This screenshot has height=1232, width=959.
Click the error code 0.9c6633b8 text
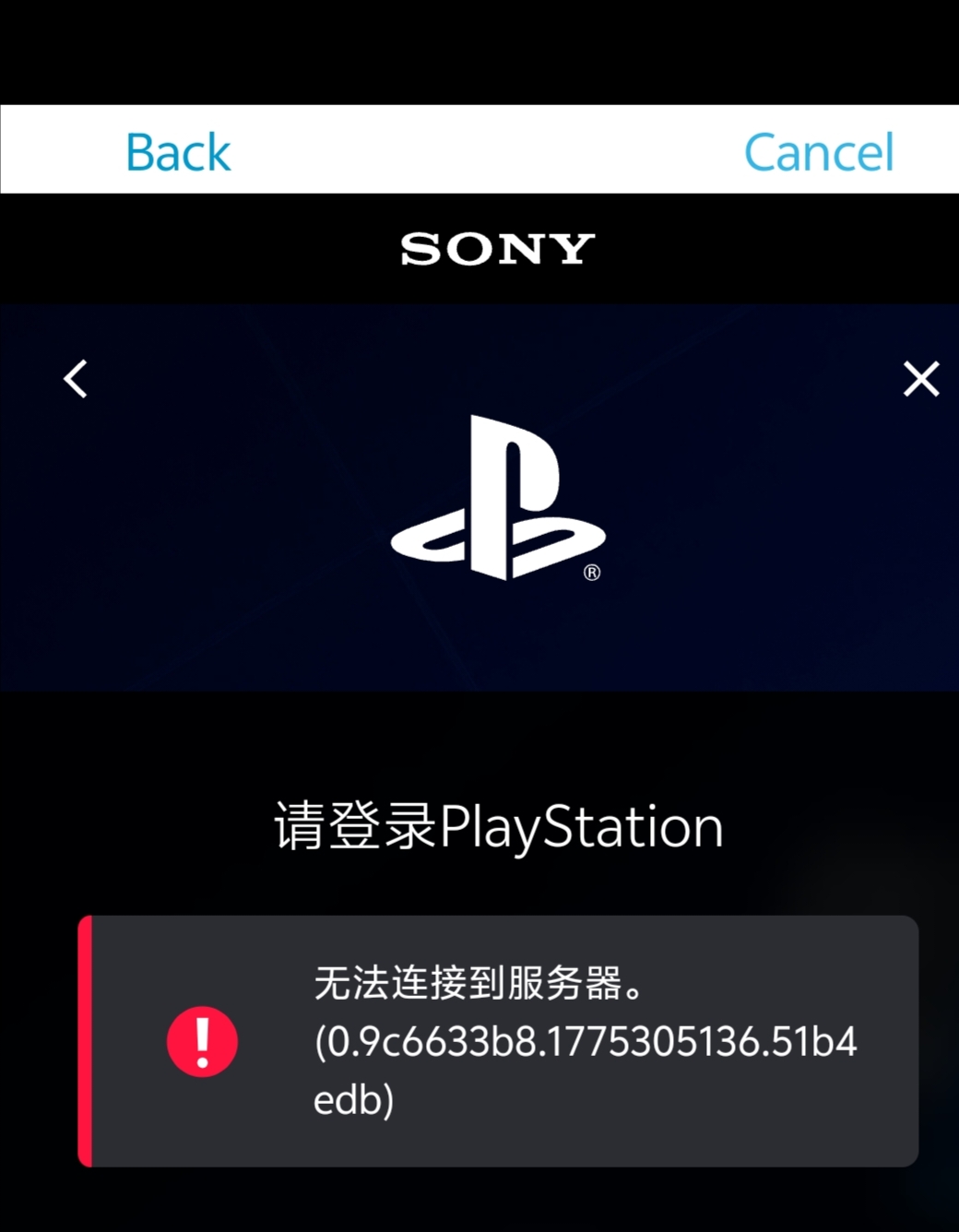[585, 1042]
